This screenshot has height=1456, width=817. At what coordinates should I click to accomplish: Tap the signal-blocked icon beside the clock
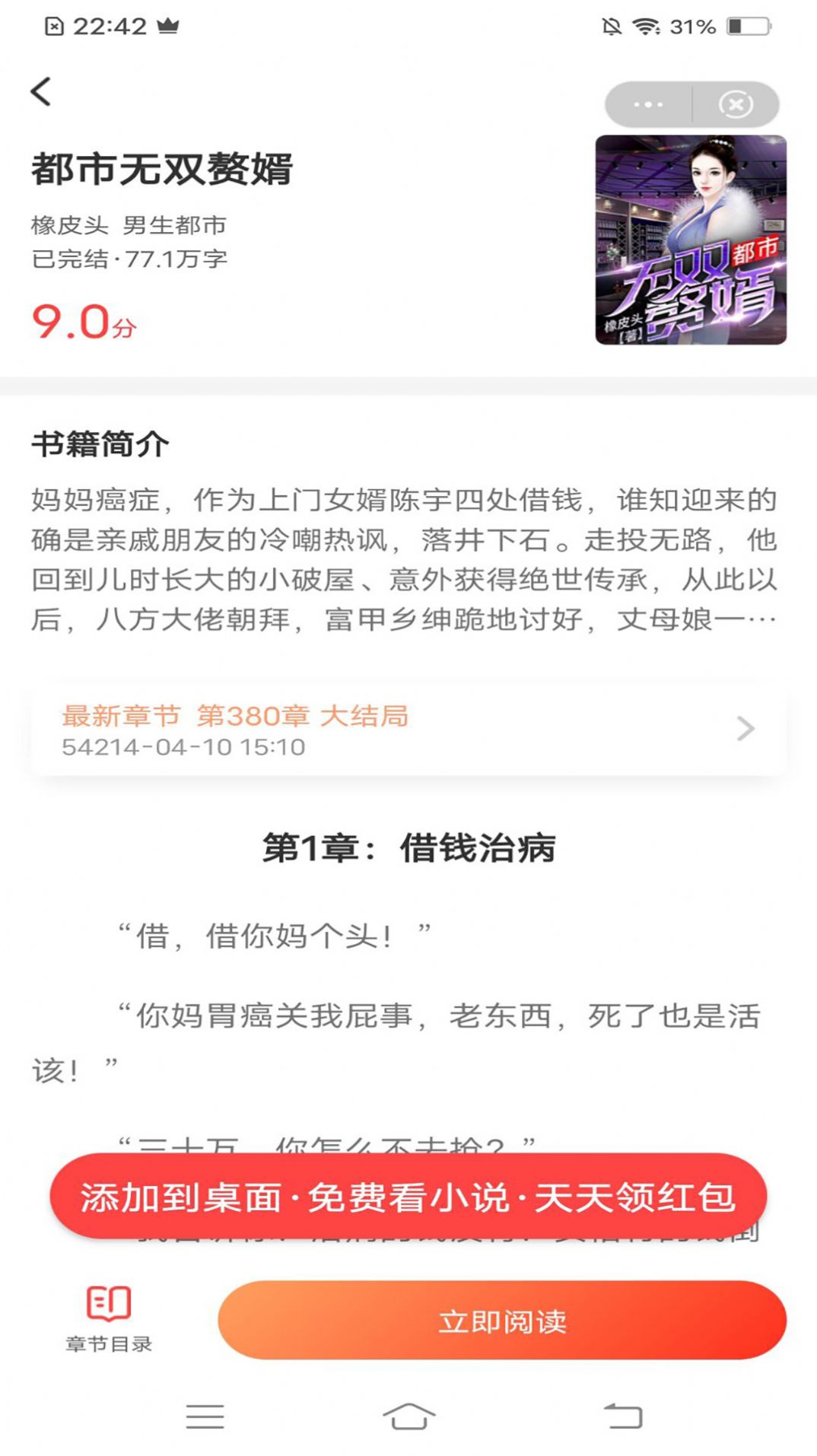55,24
